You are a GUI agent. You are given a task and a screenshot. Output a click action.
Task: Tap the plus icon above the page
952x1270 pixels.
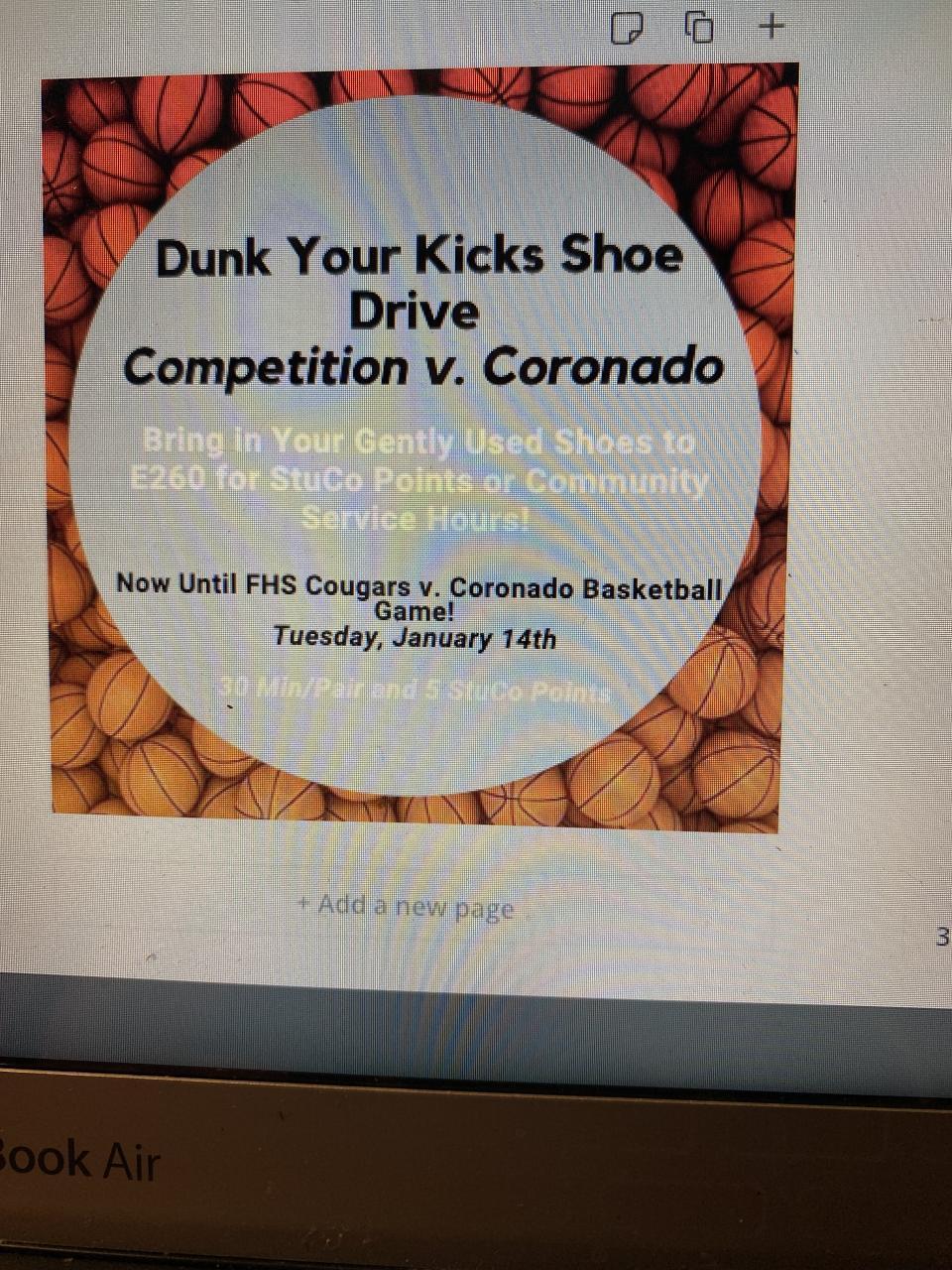772,26
